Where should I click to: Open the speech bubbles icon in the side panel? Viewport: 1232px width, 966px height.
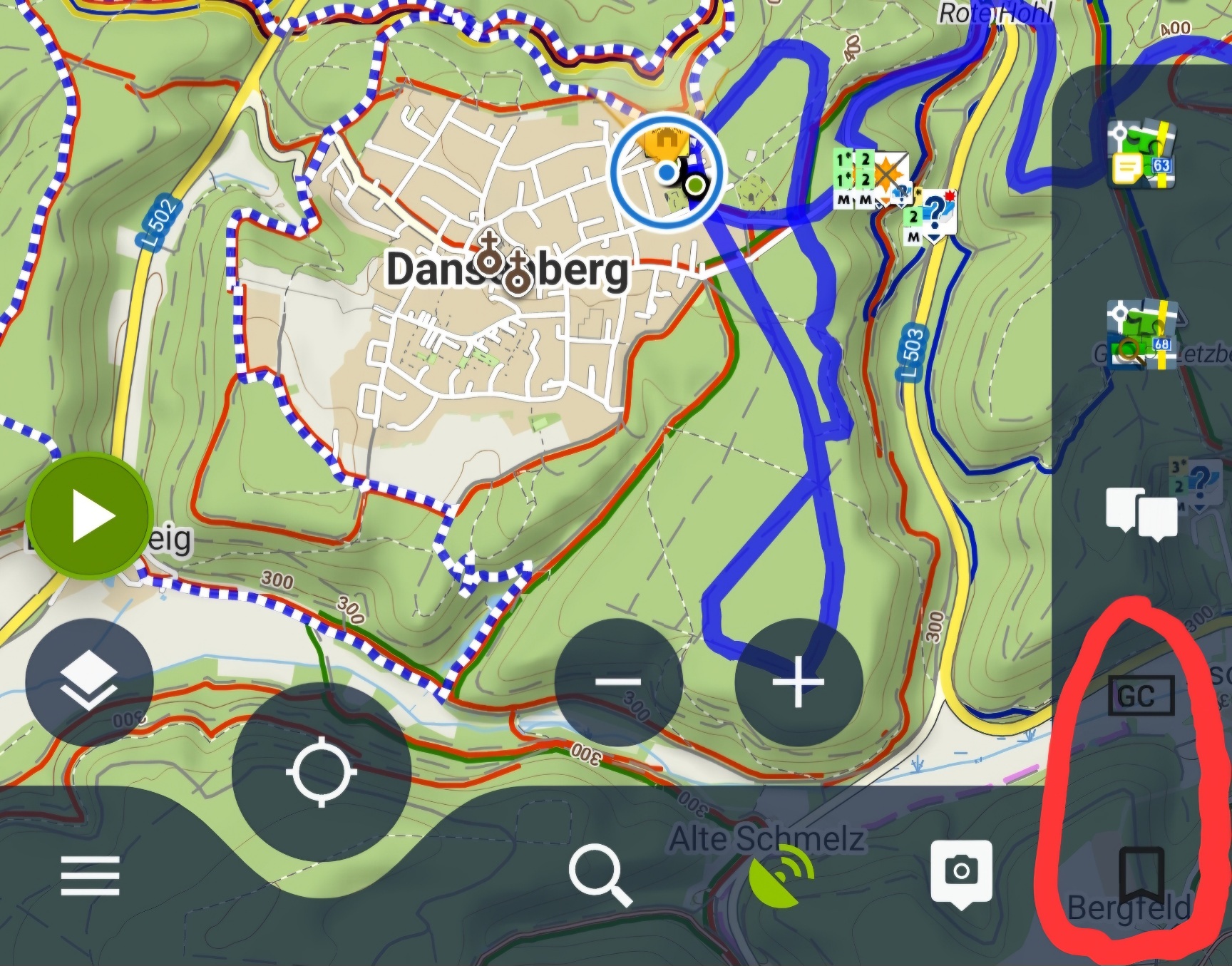point(1141,513)
